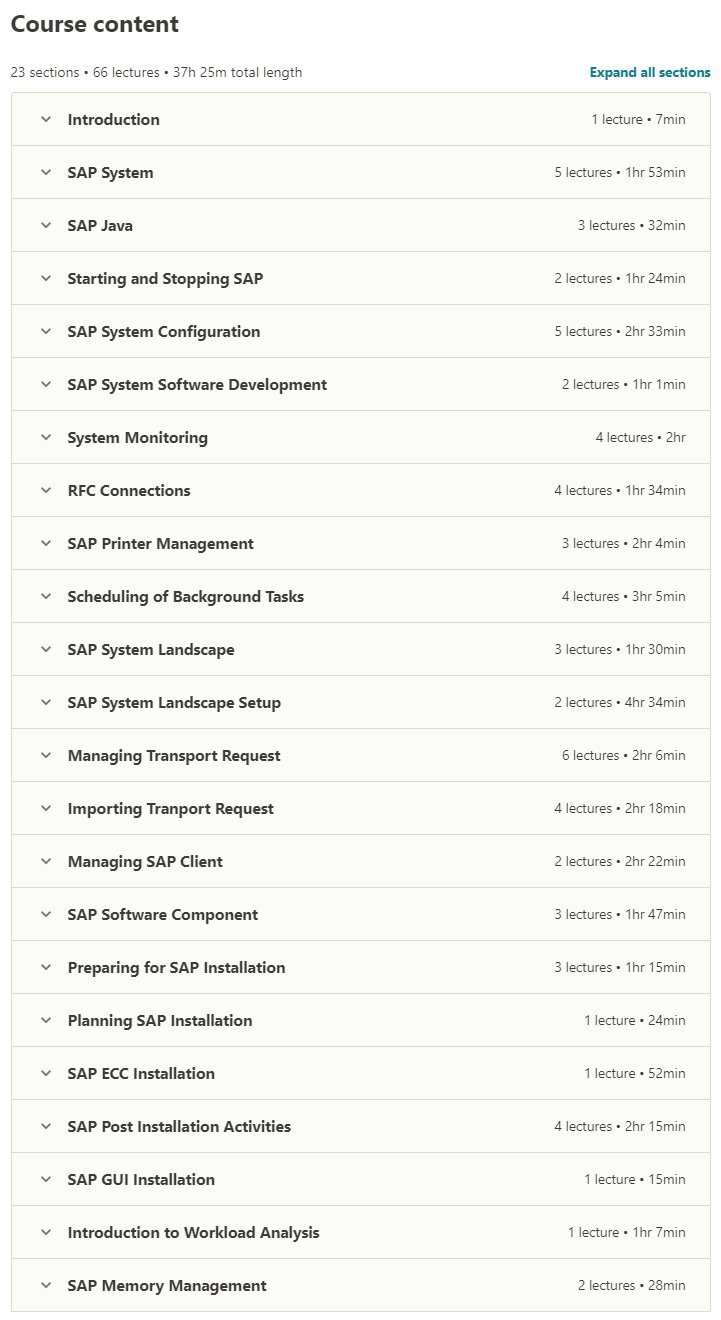Expand SAP ECC Installation section
Viewport: 721px width, 1320px height.
(x=361, y=1073)
